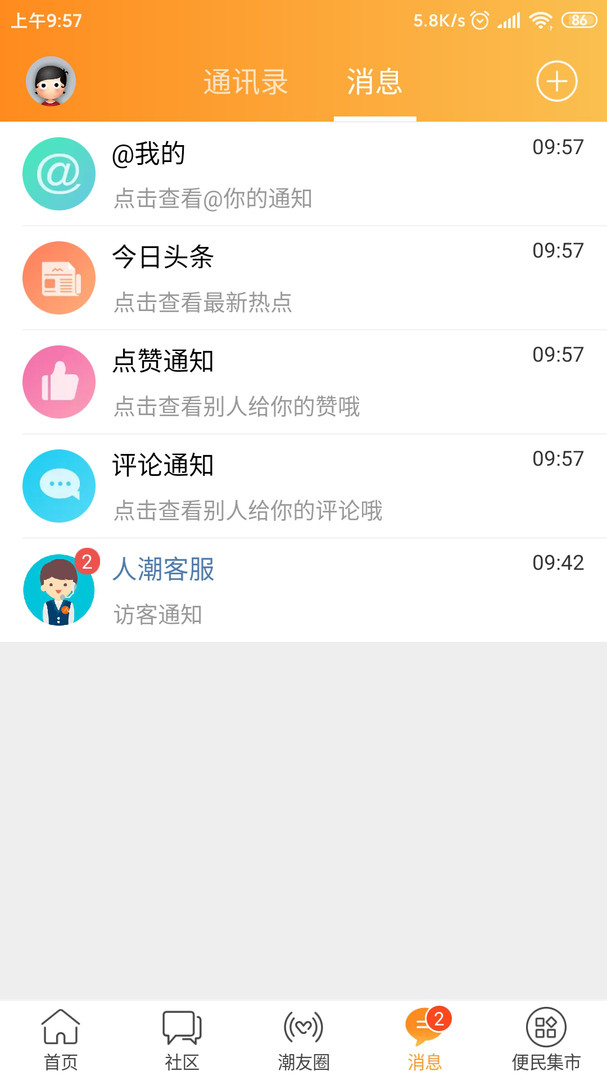Open the 潮友圈 tab

pyautogui.click(x=304, y=1040)
